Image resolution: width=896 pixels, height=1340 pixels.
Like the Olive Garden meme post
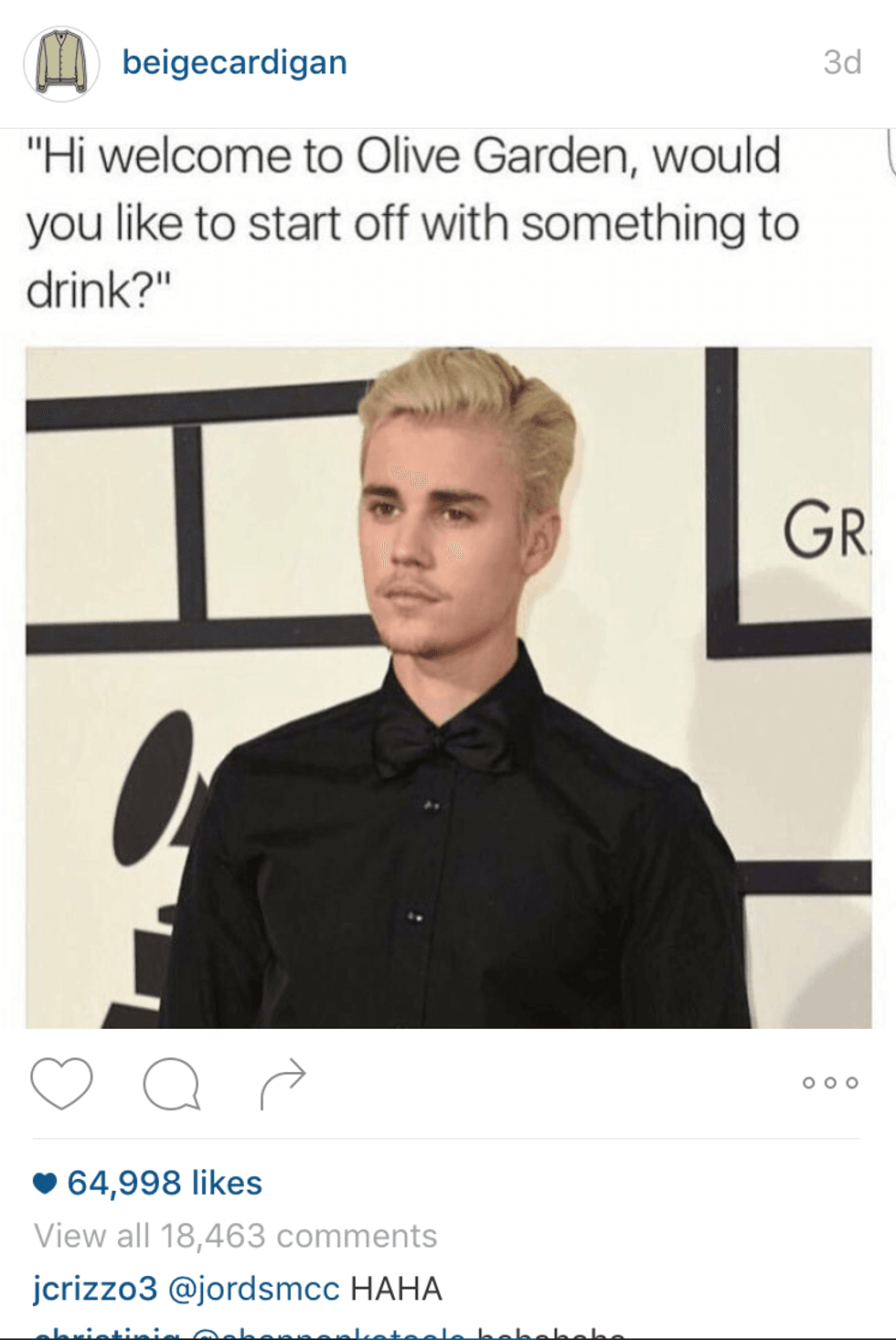tap(61, 1083)
